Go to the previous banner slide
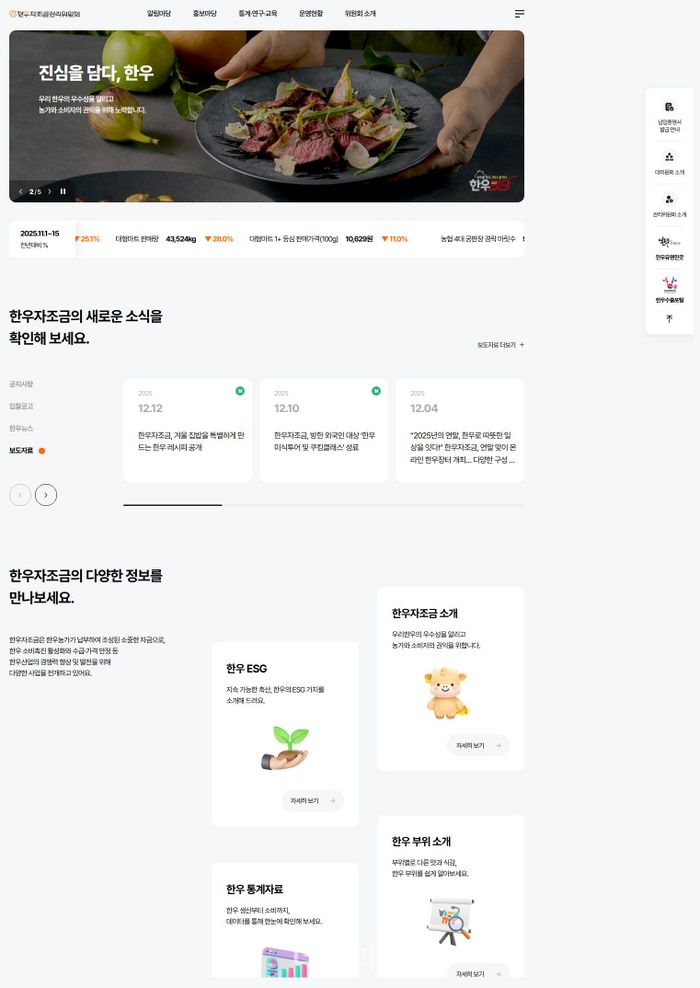700x988 pixels. pos(21,191)
